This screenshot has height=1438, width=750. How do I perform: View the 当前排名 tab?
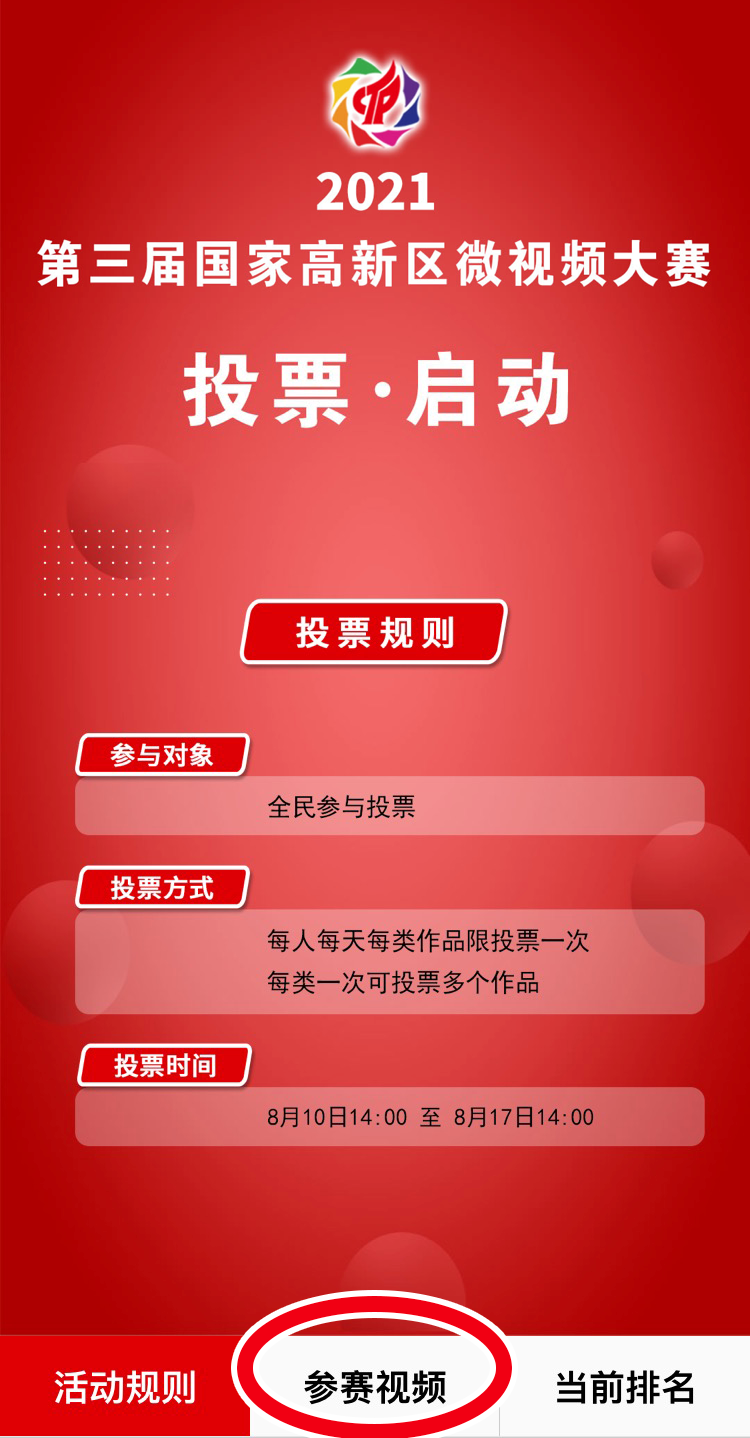point(625,1387)
